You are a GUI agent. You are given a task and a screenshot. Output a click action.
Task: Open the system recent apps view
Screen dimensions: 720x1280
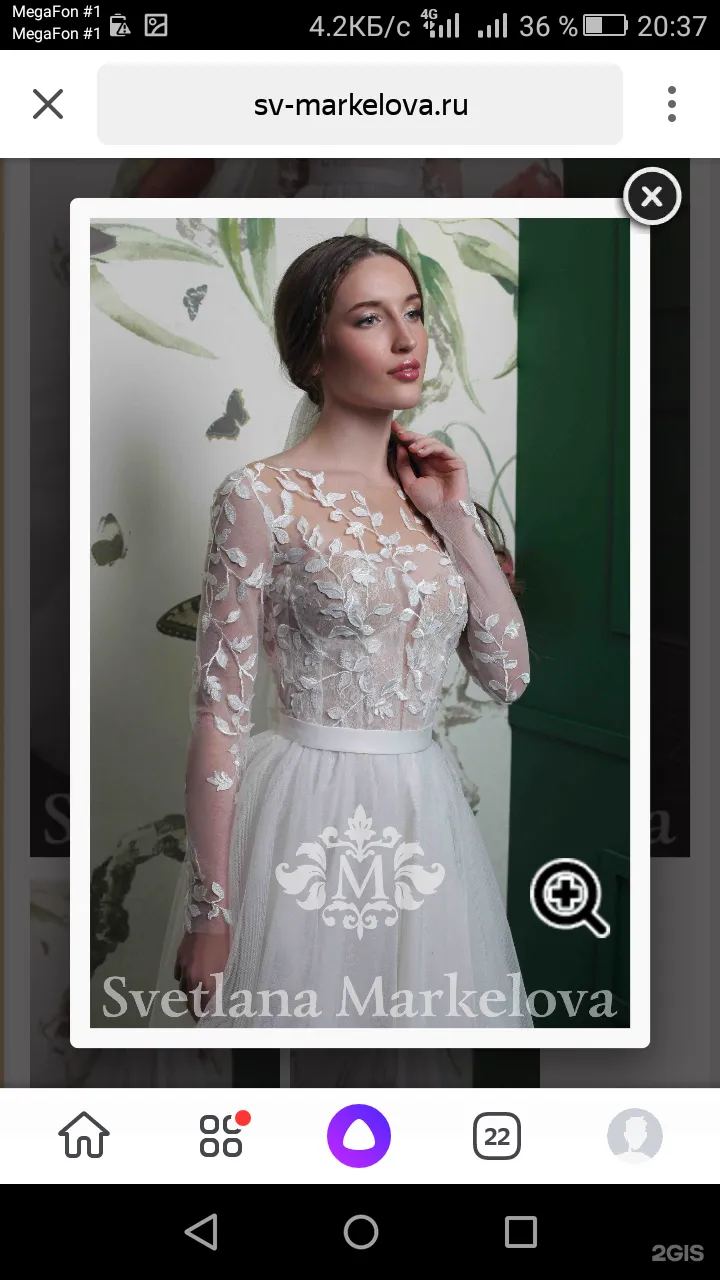click(520, 1232)
